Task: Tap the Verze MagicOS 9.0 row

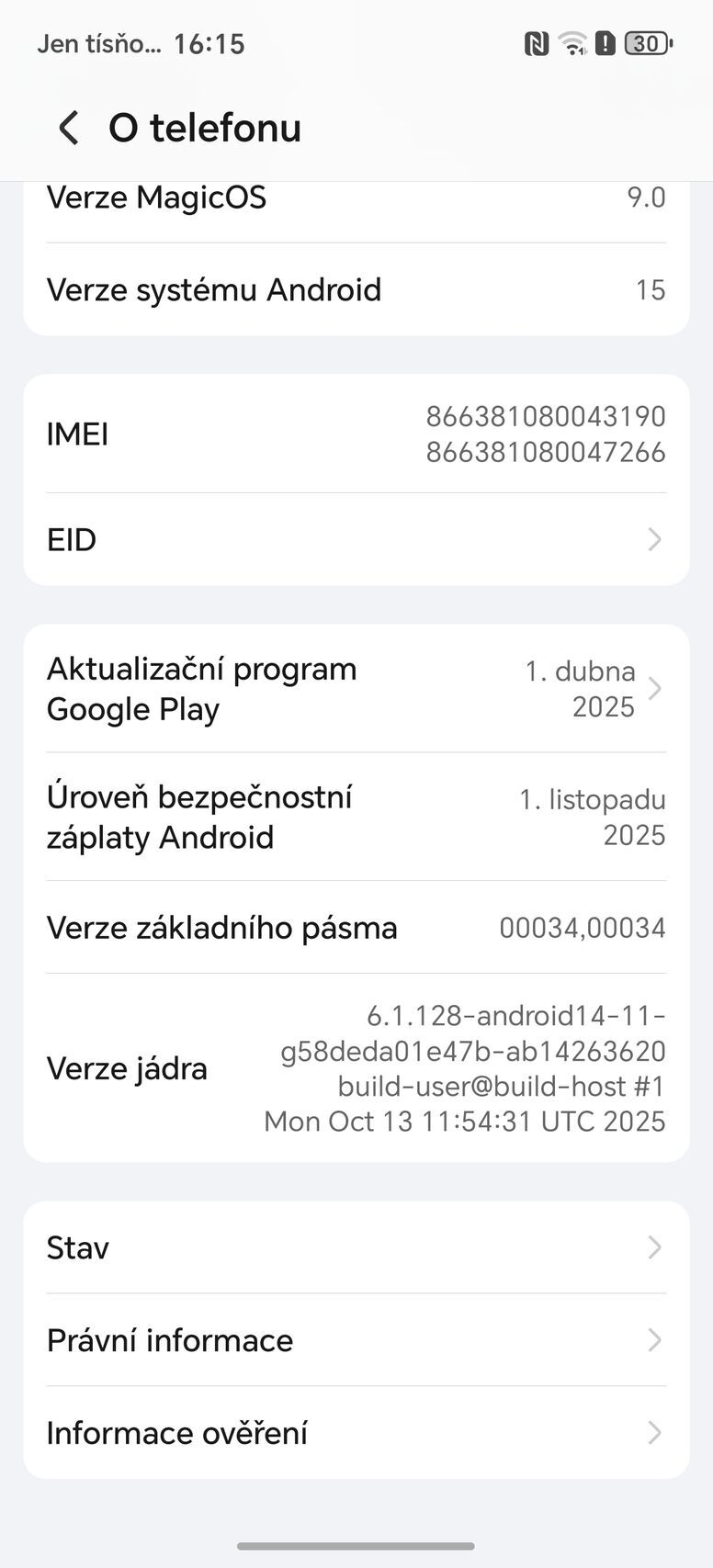Action: 356,197
